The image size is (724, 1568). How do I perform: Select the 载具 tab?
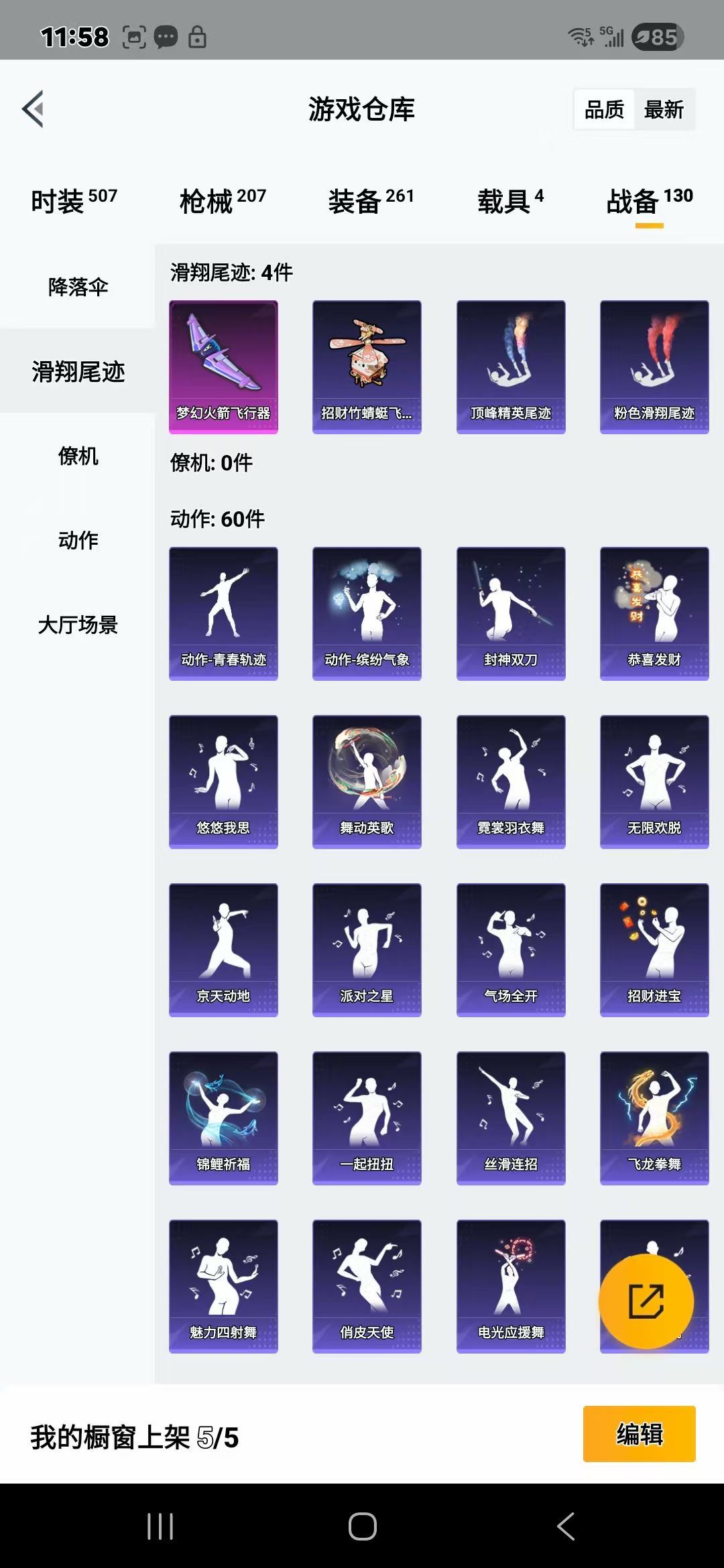[x=510, y=200]
